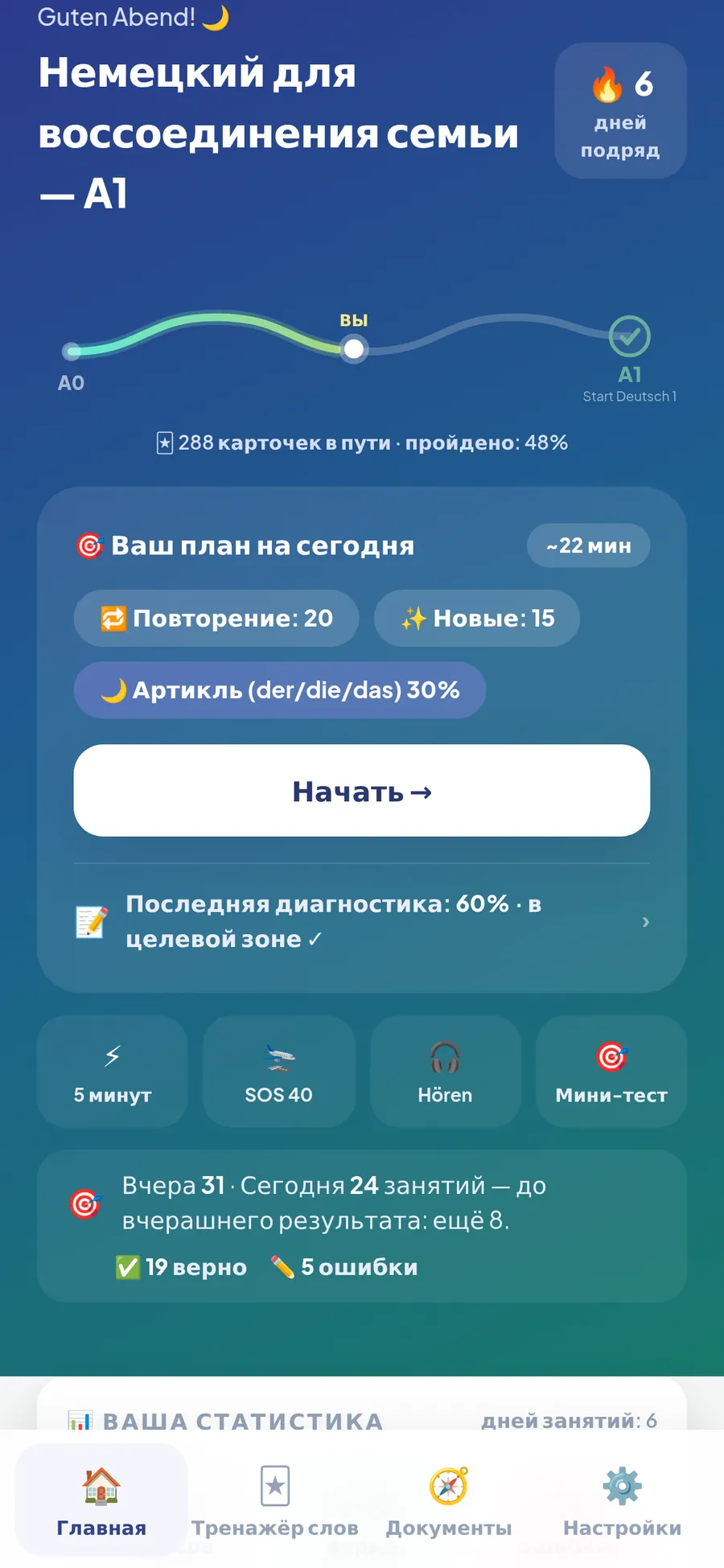Open the Настройки tab
This screenshot has height=1568, width=724.
pos(623,1500)
